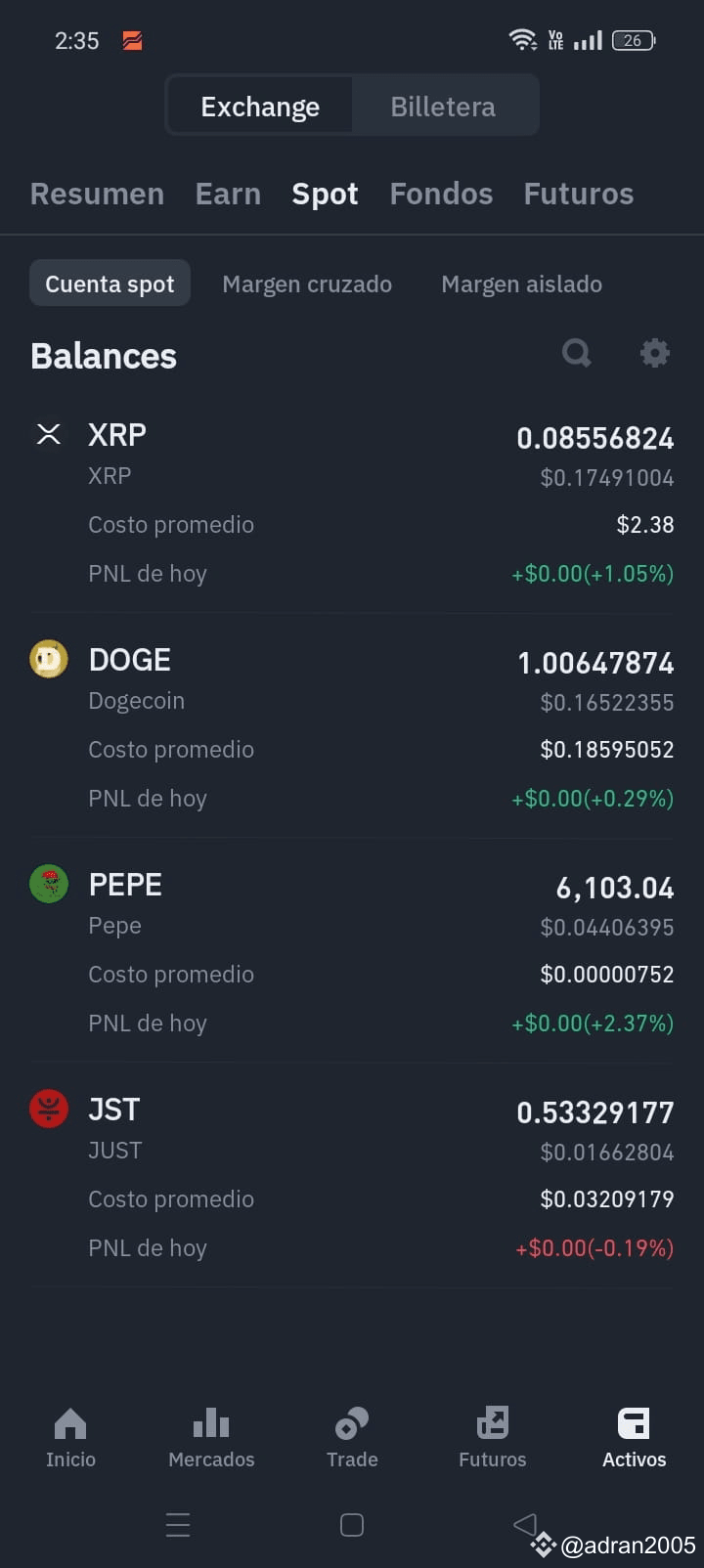Open Mercados in bottom navigation
The height and width of the screenshot is (1568, 704).
211,1437
